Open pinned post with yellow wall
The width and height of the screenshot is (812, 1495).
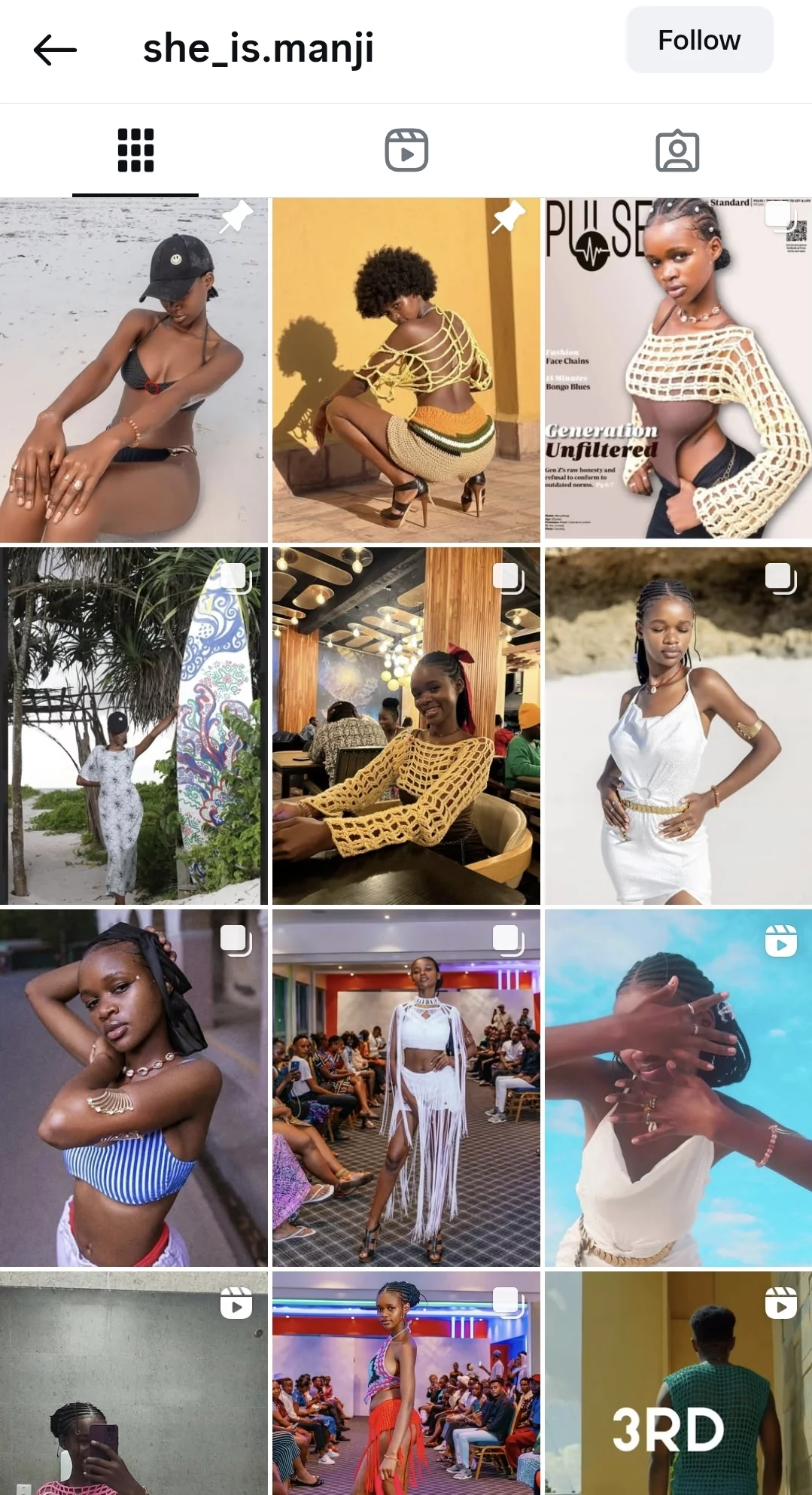coord(406,370)
